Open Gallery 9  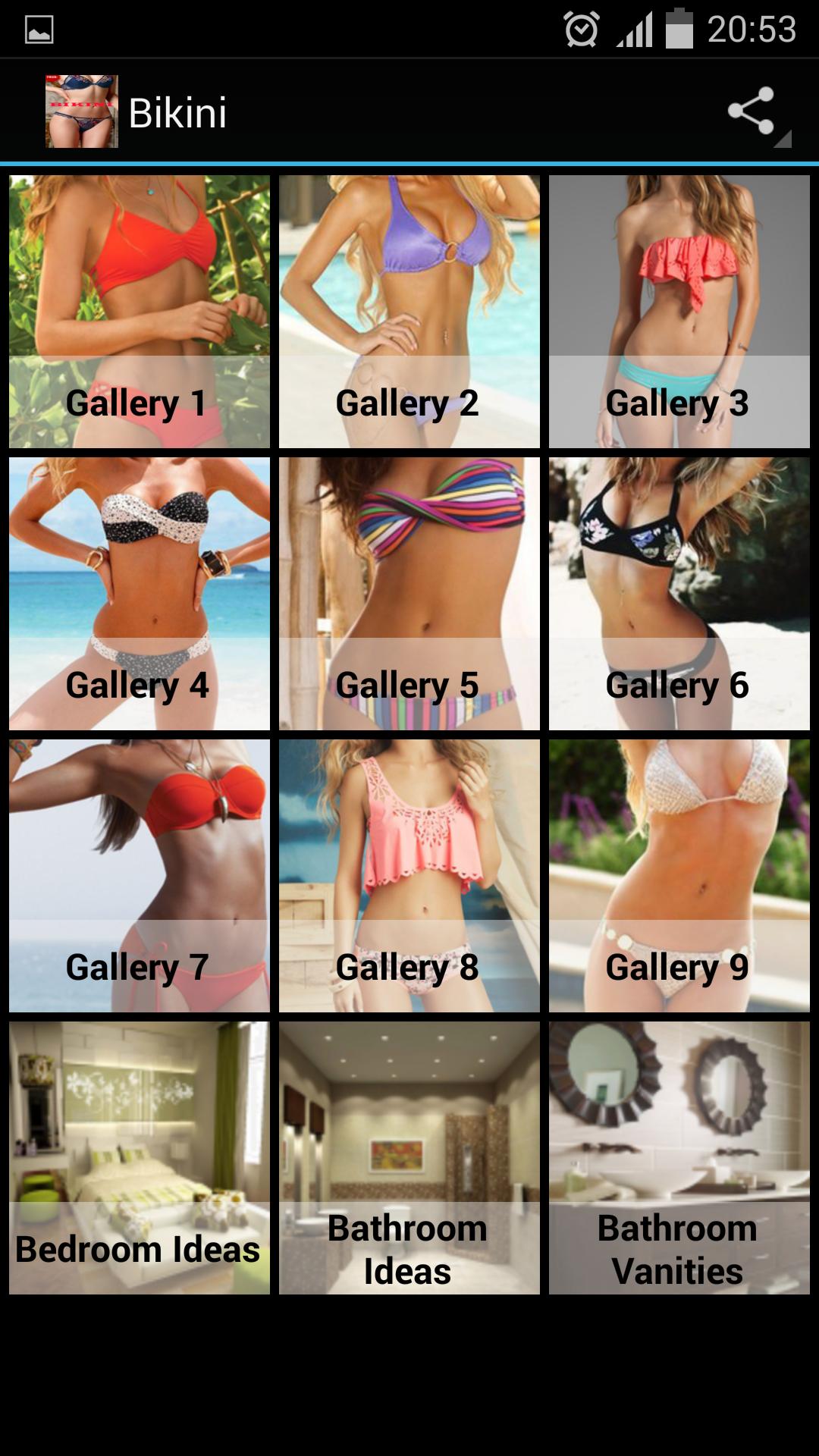coord(679,875)
